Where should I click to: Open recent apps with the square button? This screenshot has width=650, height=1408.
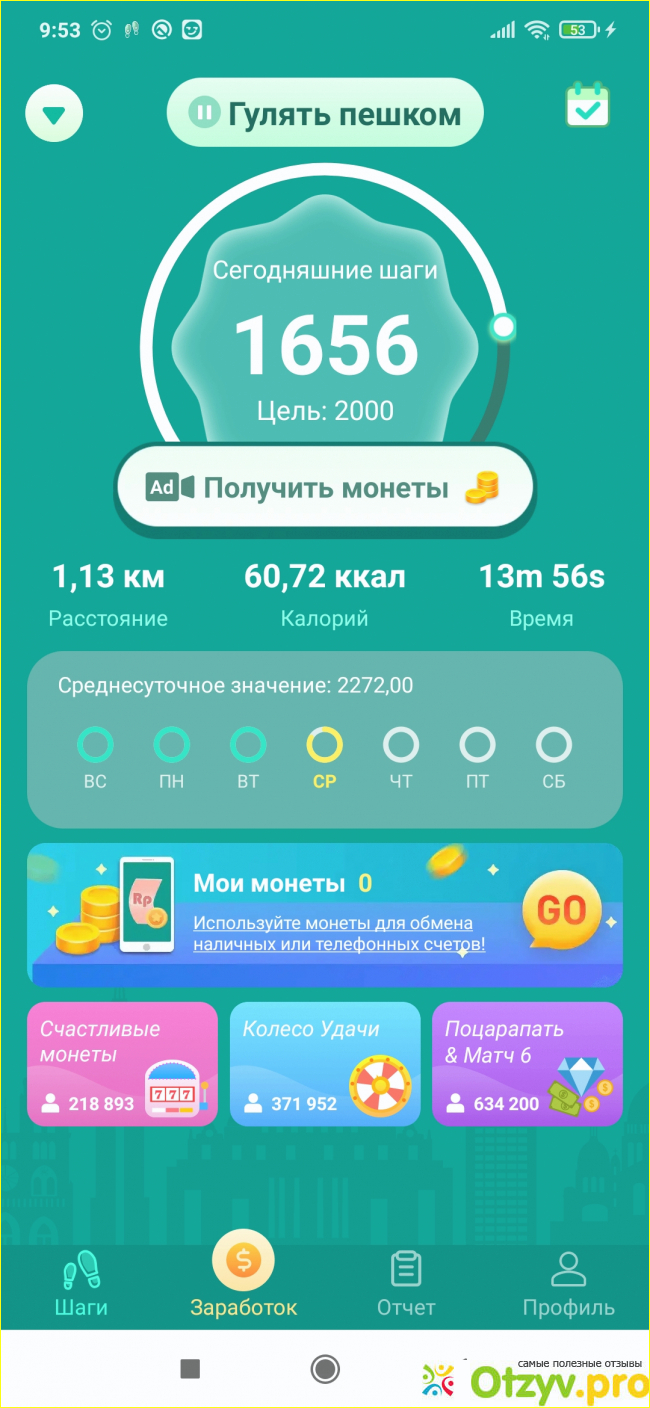190,1369
